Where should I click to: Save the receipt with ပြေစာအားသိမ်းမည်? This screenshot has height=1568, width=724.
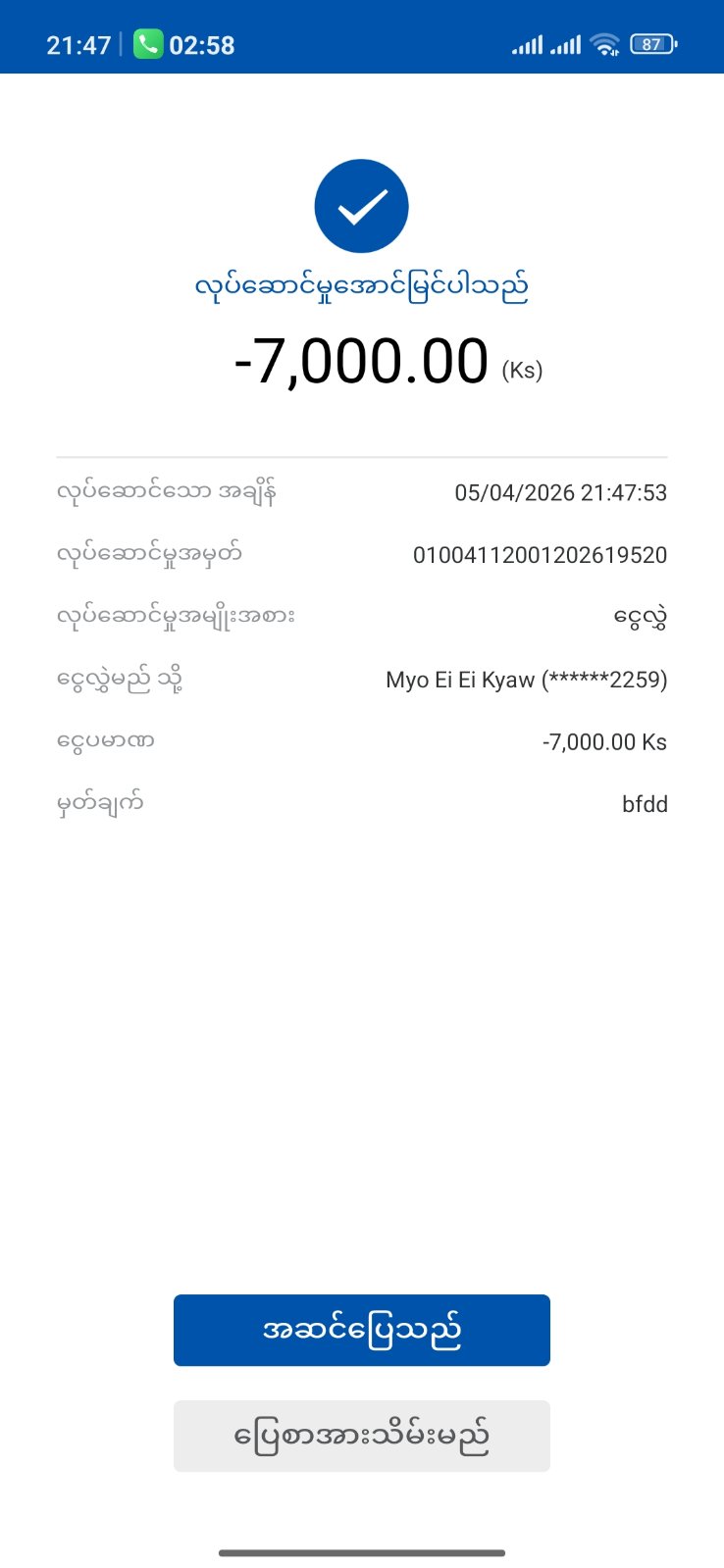361,1436
